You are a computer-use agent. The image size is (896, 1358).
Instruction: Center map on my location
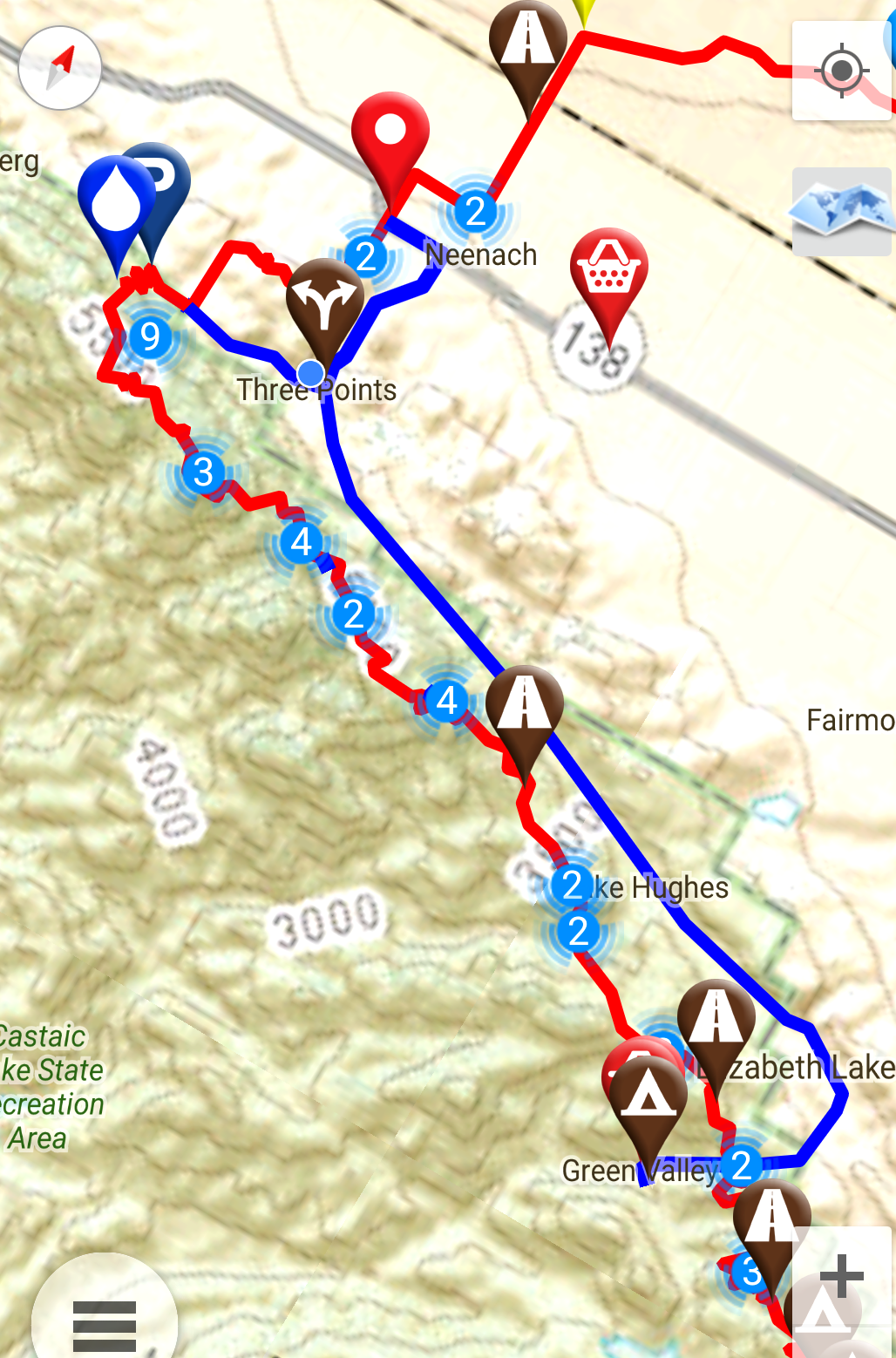(x=841, y=71)
